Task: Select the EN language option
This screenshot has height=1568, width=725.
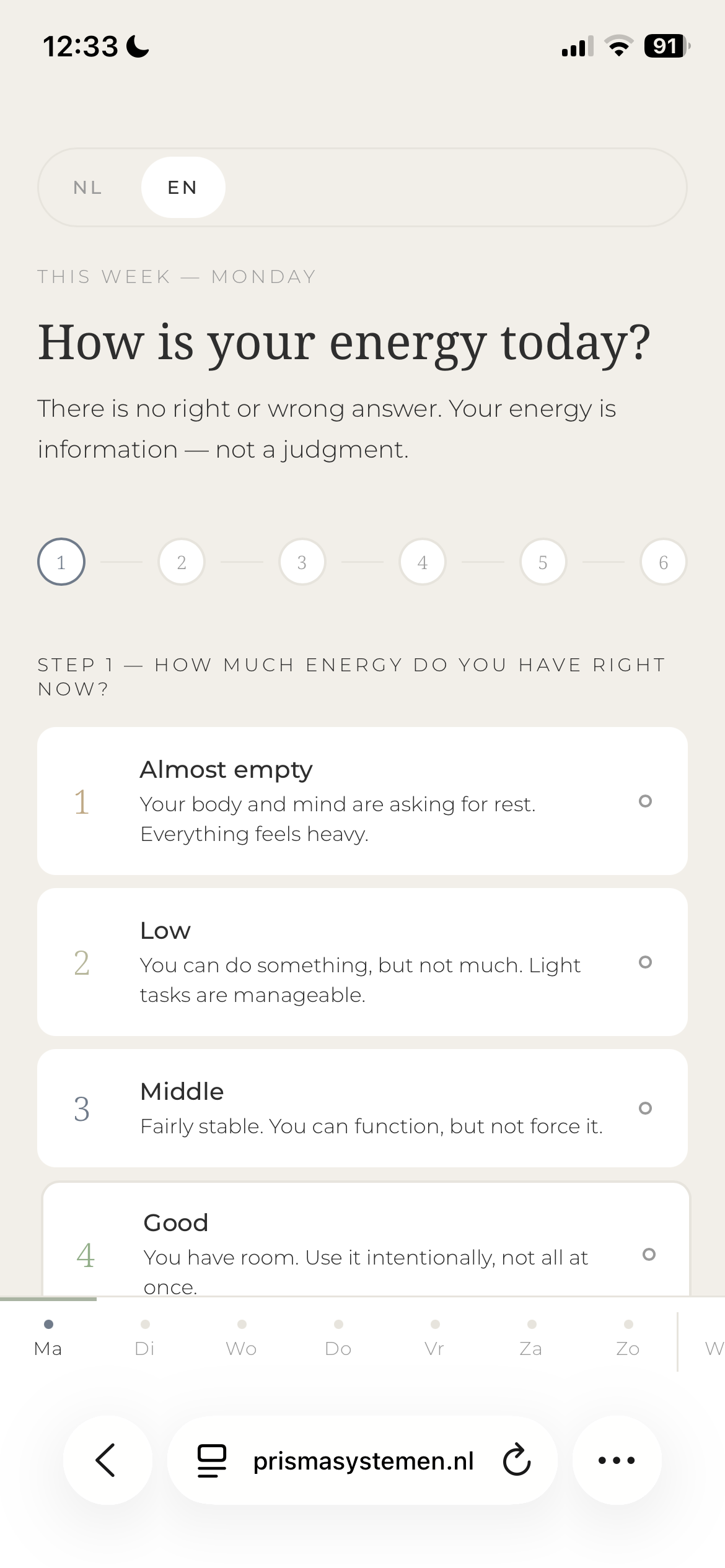Action: (x=183, y=188)
